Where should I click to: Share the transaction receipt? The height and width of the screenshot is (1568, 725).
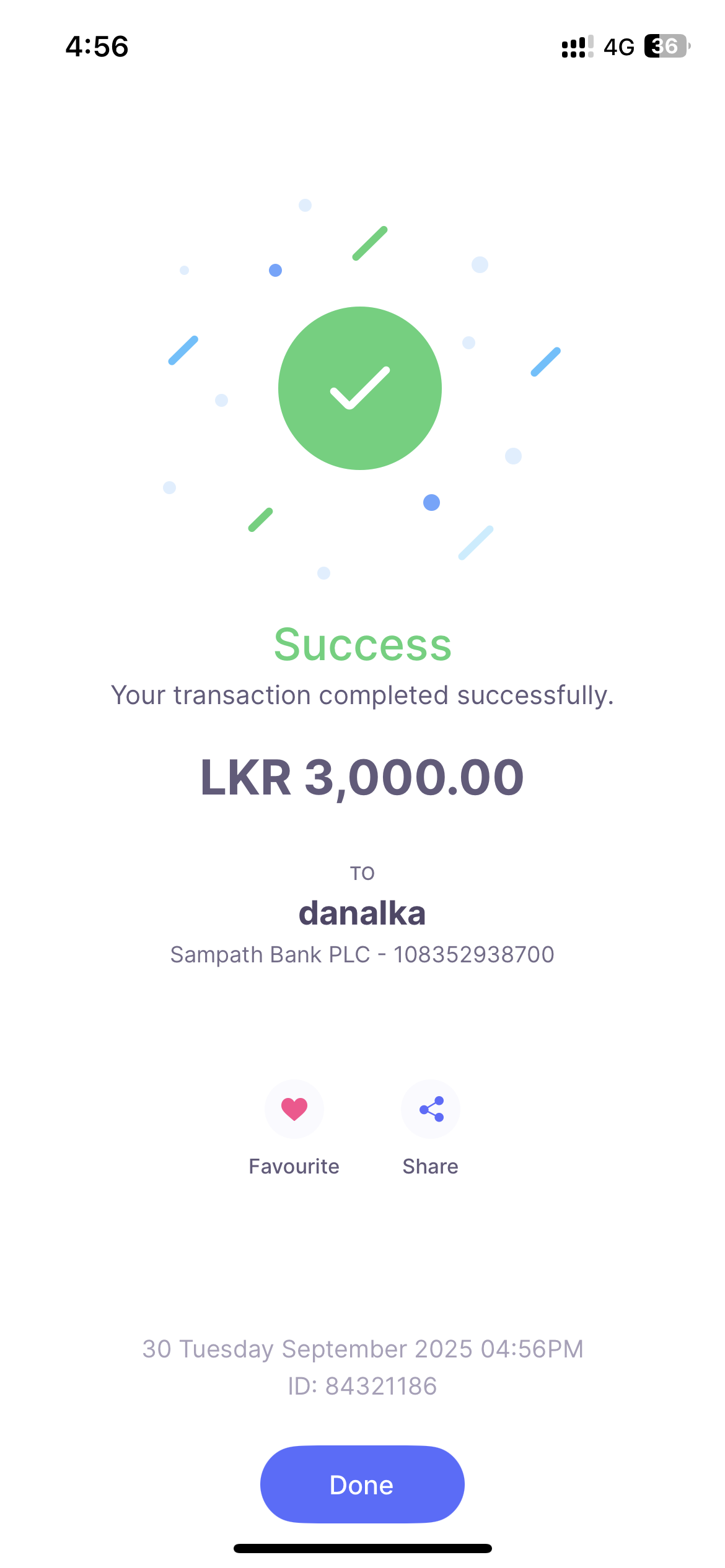[x=431, y=1108]
